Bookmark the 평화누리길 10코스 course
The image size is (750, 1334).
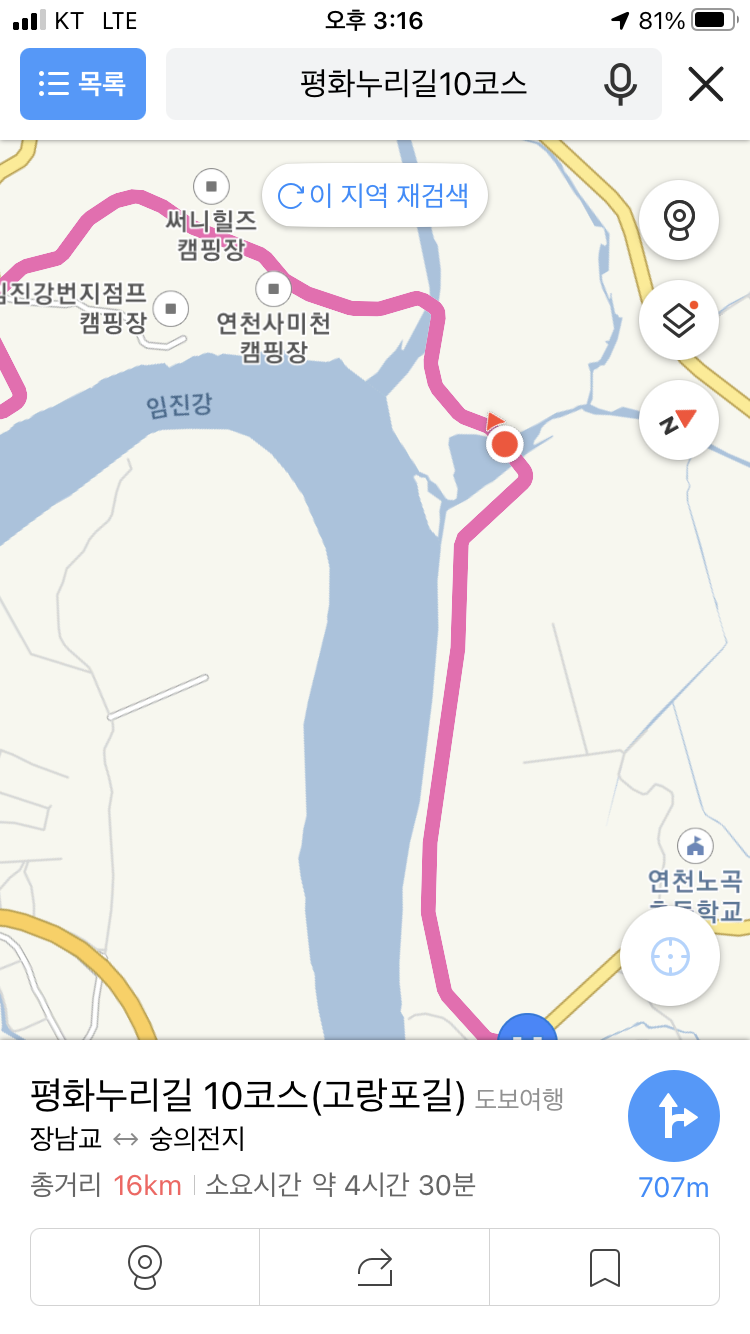(604, 1267)
